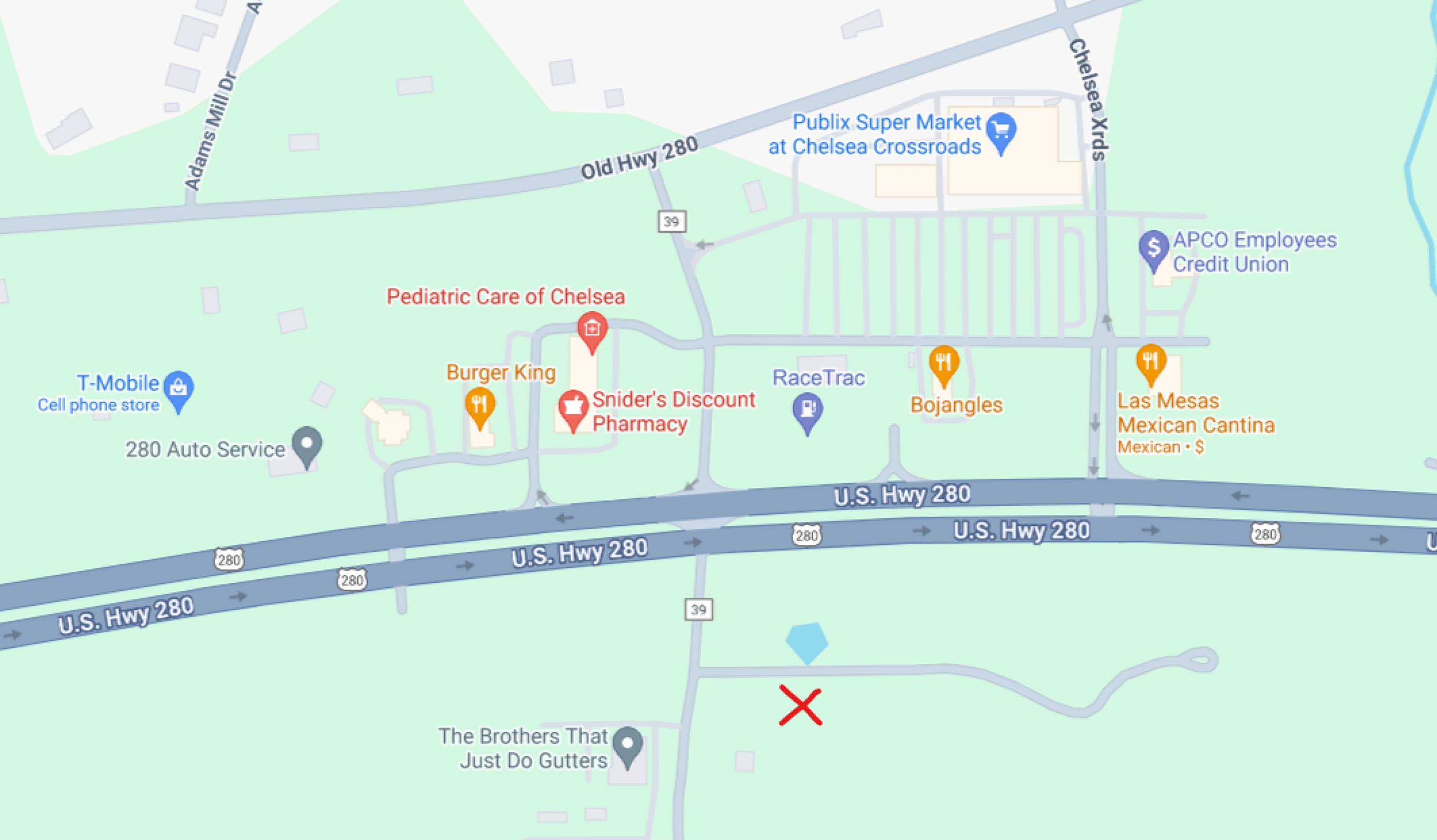Select the T-Mobile store pin
The image size is (1437, 840).
click(x=179, y=392)
